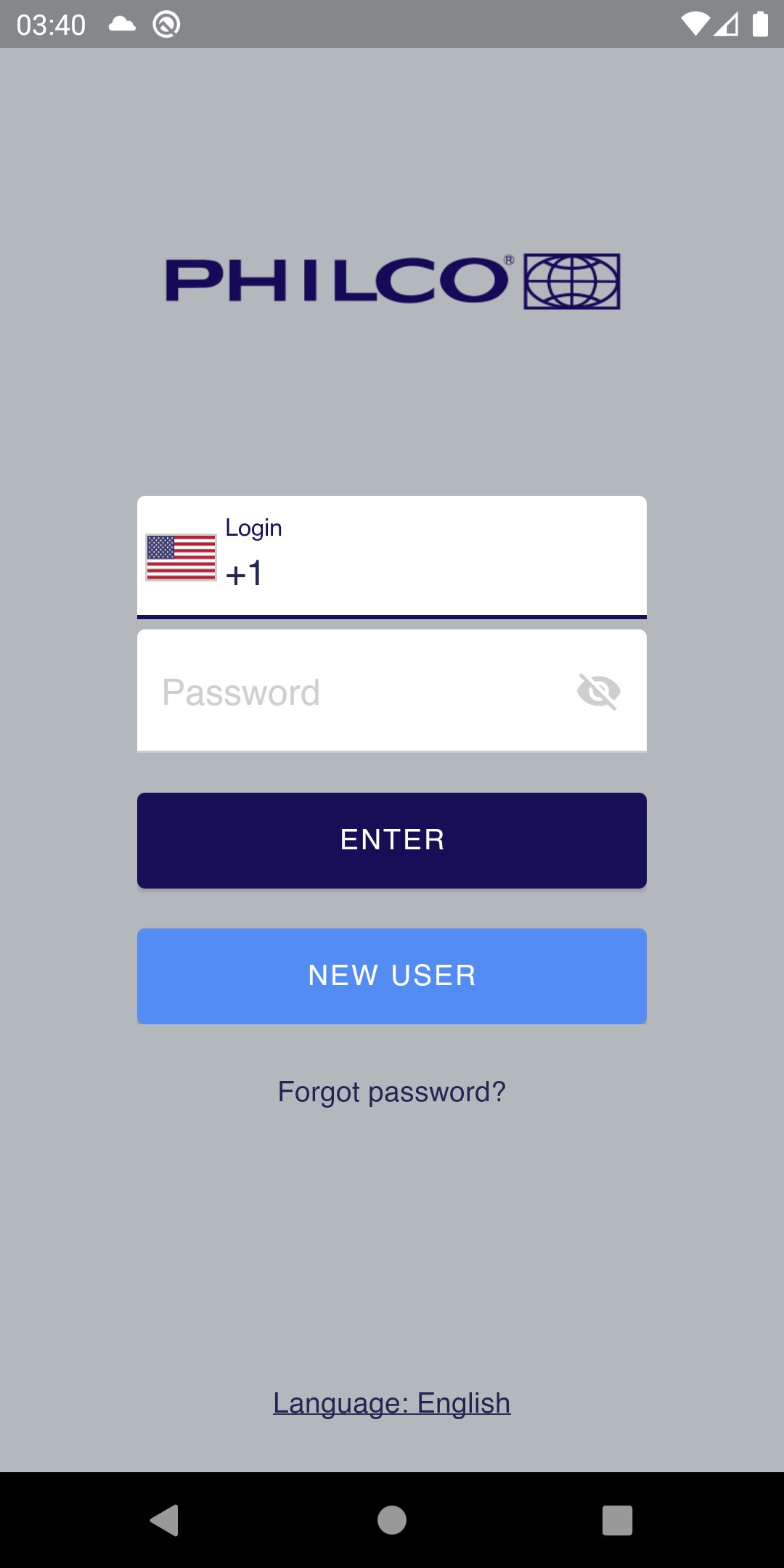Viewport: 784px width, 1568px height.
Task: Tap the cellular signal icon
Action: coord(726,24)
